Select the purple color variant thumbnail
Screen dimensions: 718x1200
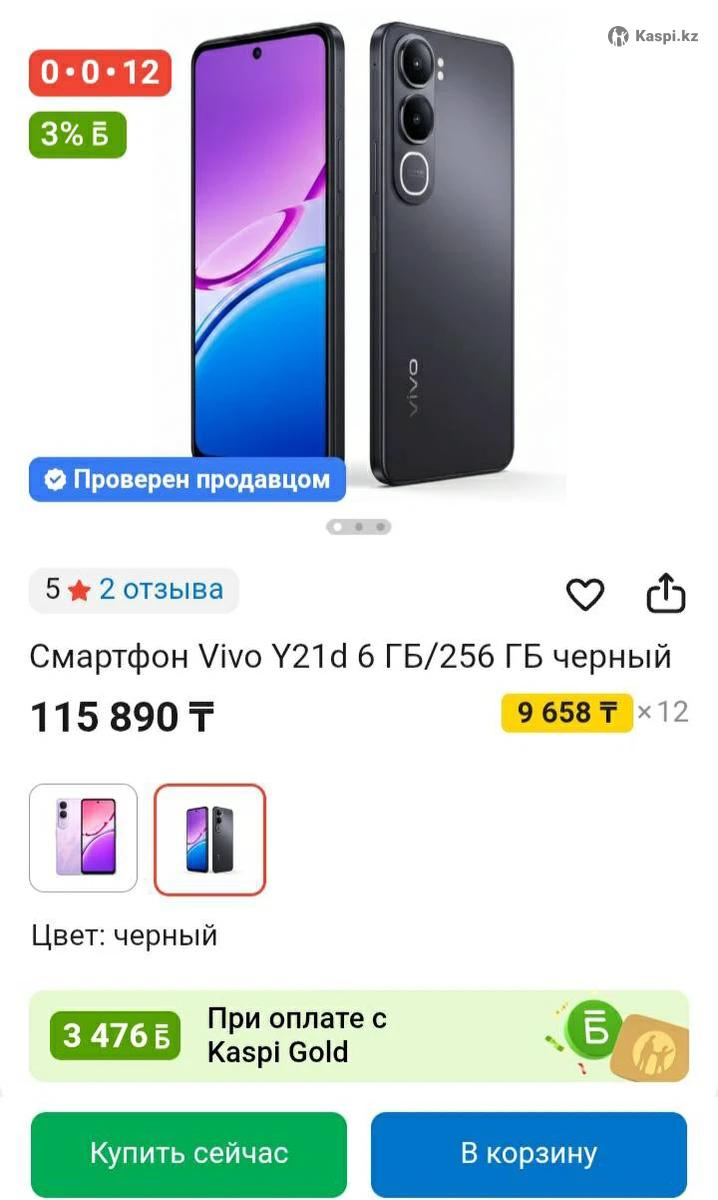click(83, 838)
